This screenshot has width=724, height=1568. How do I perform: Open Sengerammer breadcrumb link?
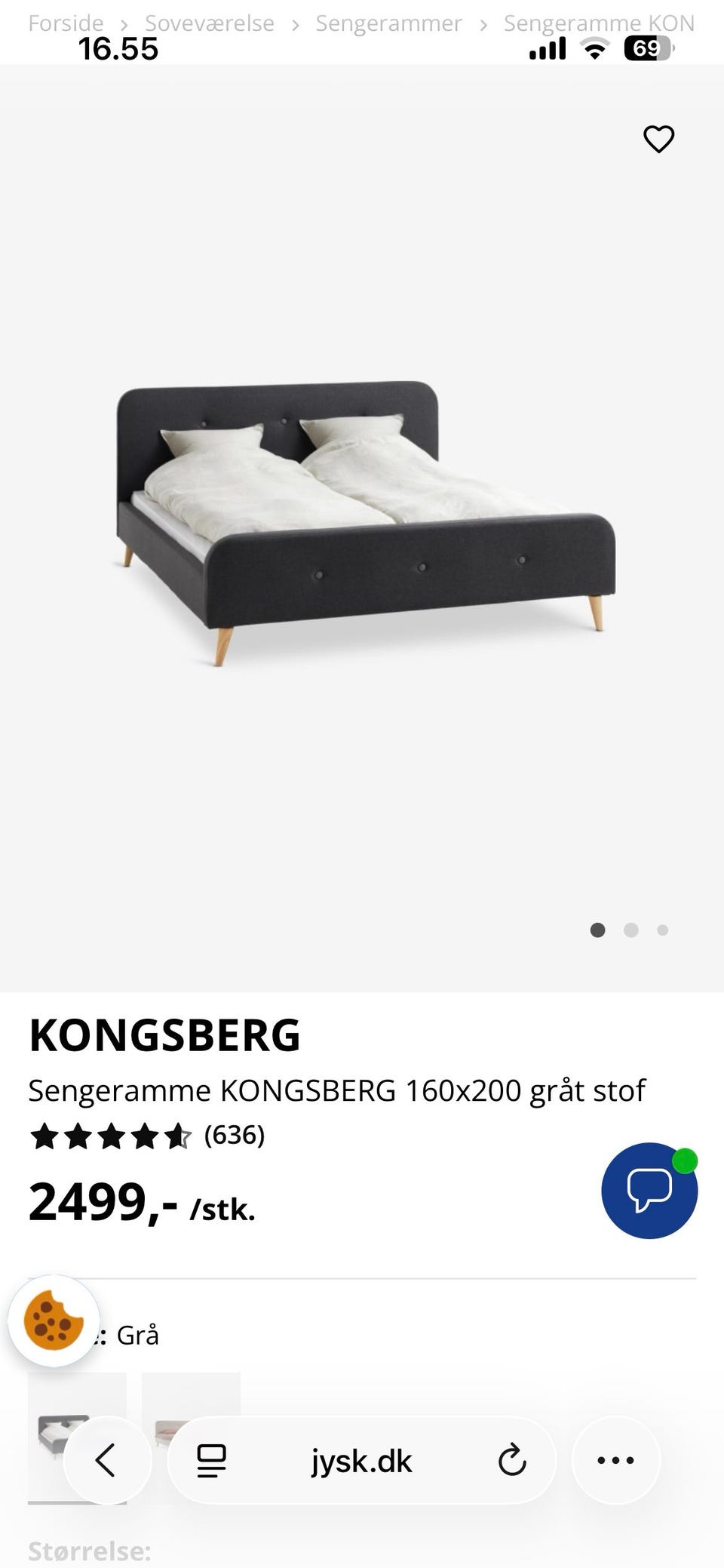pos(388,23)
